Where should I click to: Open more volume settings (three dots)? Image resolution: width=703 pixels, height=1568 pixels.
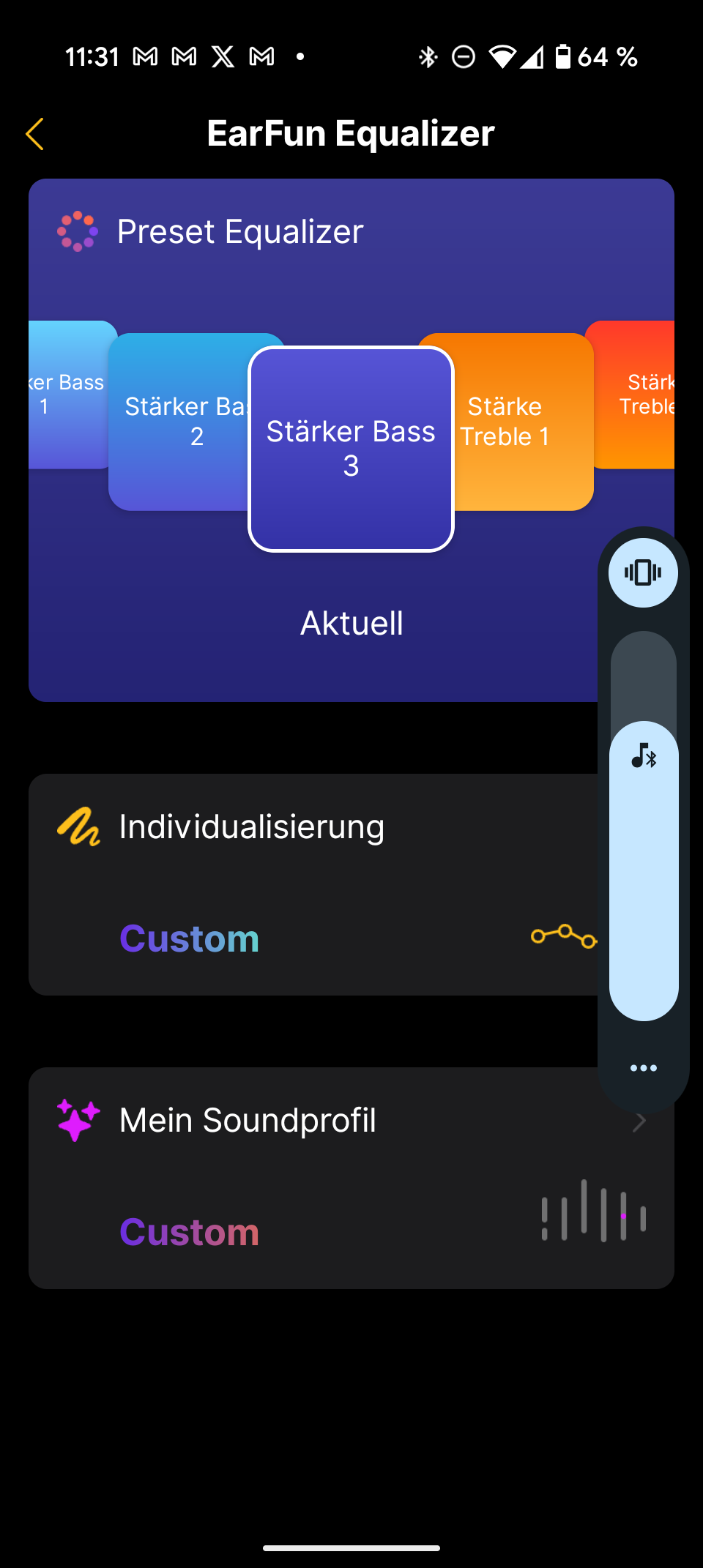coord(643,1068)
